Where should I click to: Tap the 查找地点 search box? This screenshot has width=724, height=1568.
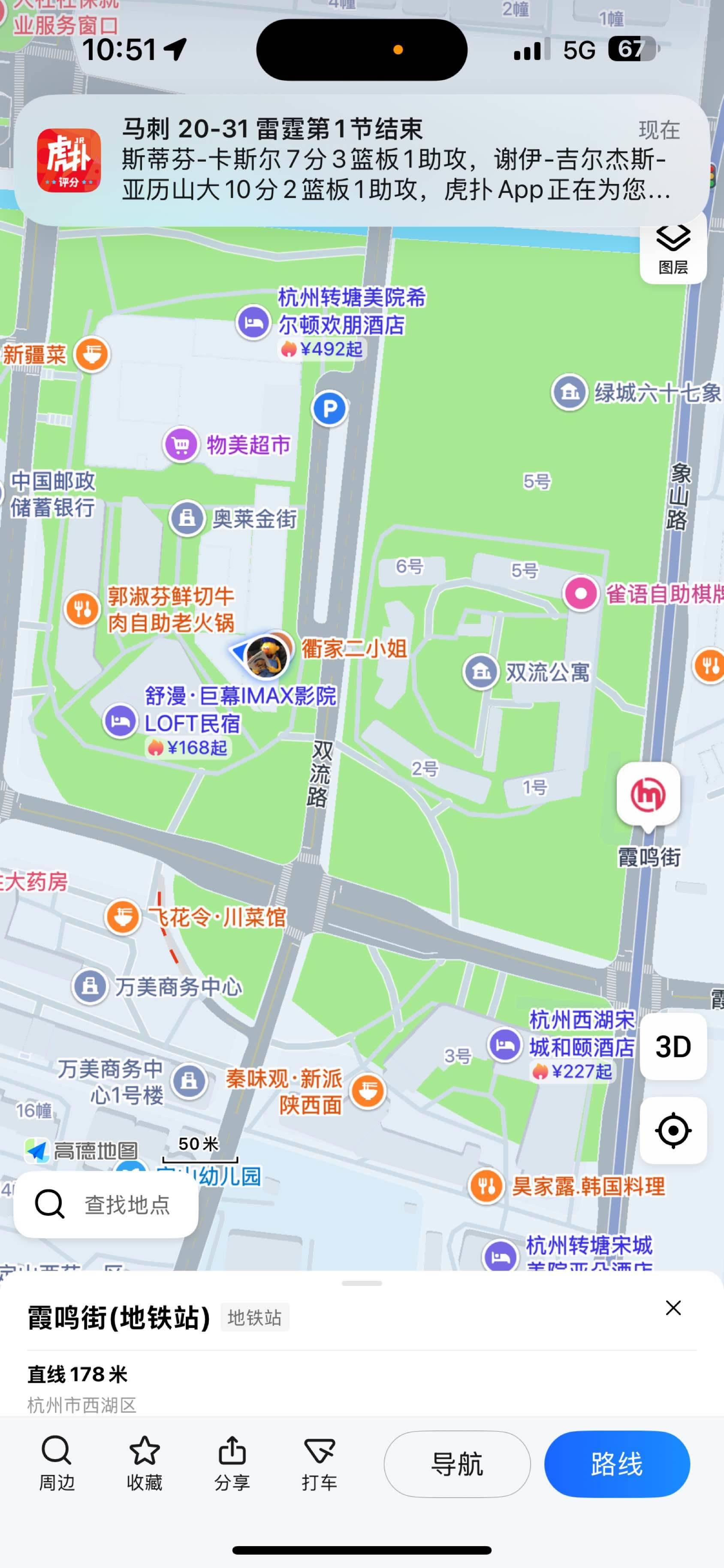(x=106, y=1203)
